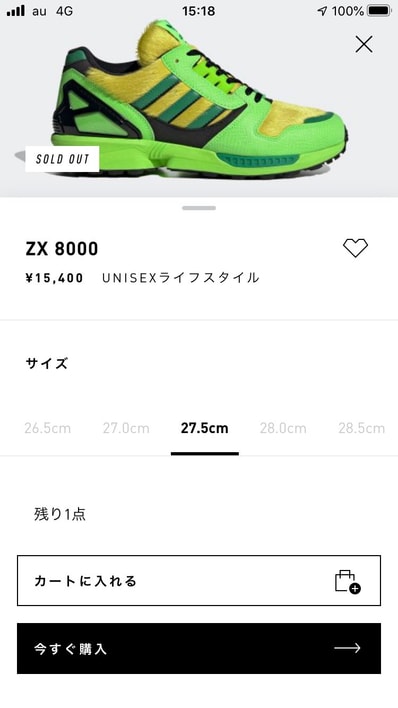The width and height of the screenshot is (398, 708).
Task: Tap カートに入れる to add to cart
Action: coord(199,581)
